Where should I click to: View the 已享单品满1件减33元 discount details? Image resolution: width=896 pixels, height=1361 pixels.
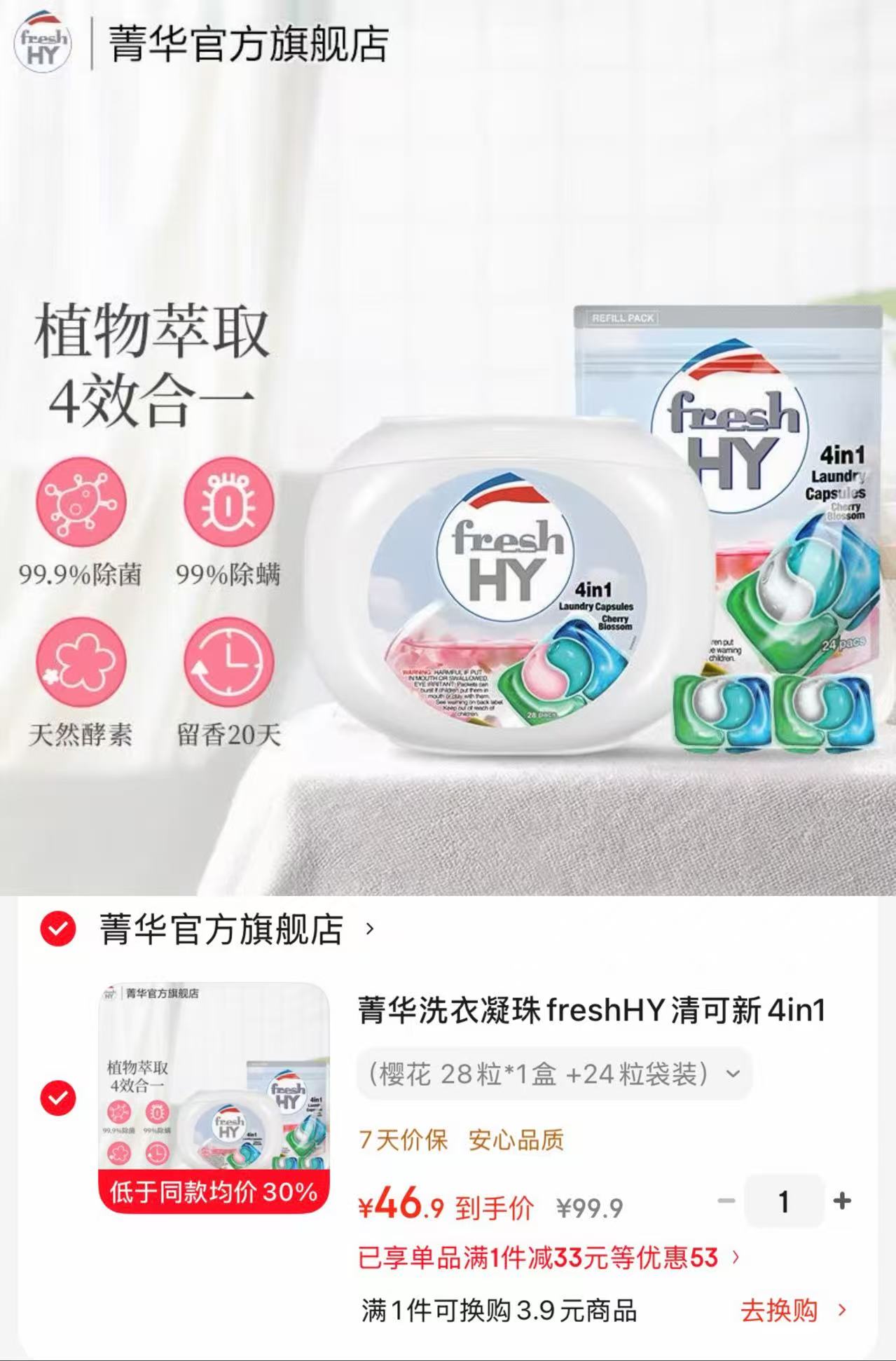click(x=549, y=1258)
